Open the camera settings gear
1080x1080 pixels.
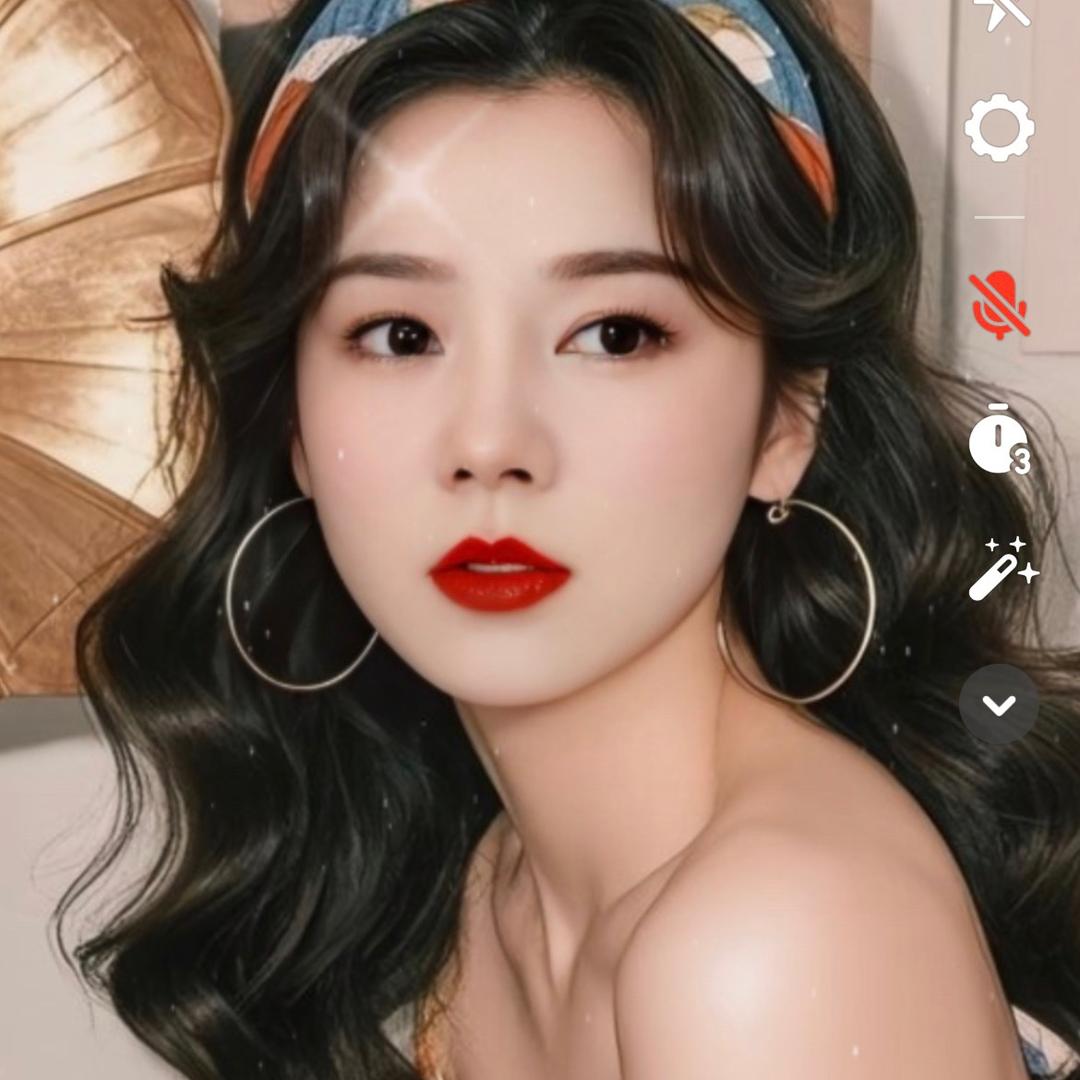pyautogui.click(x=999, y=128)
